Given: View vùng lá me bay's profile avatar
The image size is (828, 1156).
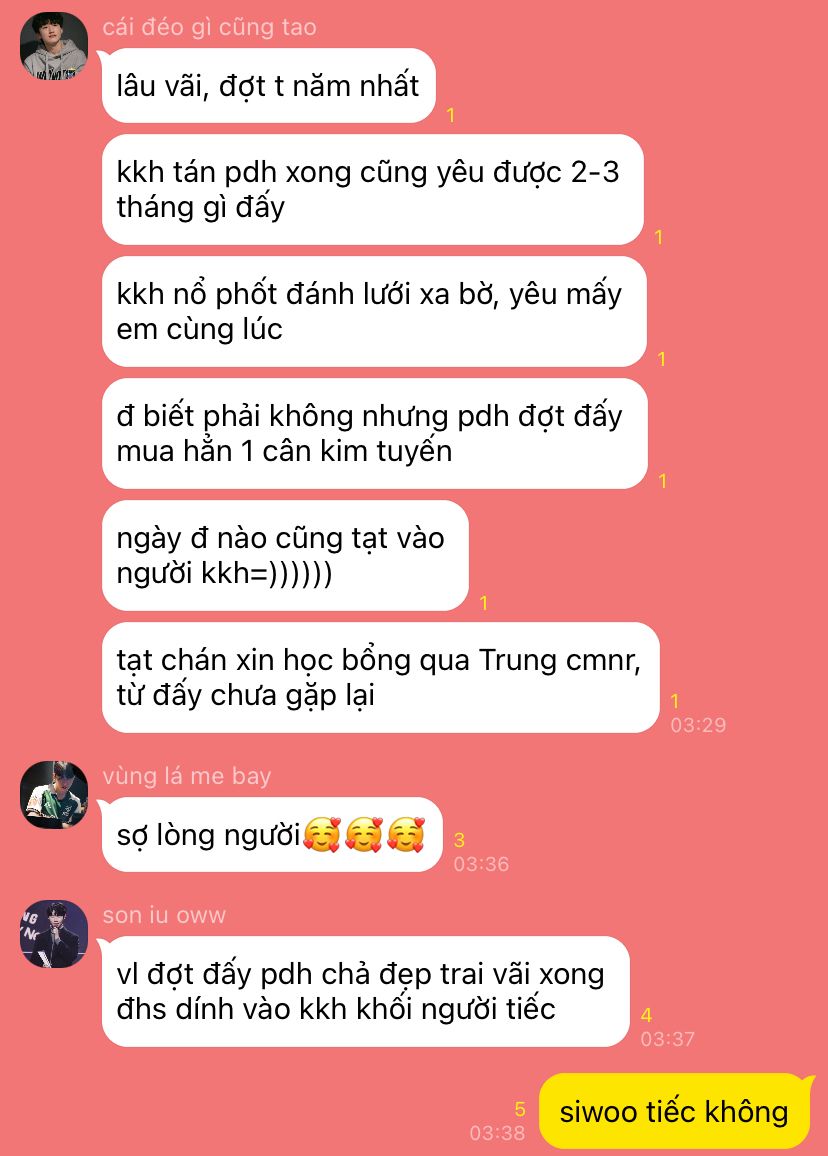Looking at the screenshot, I should pyautogui.click(x=54, y=794).
